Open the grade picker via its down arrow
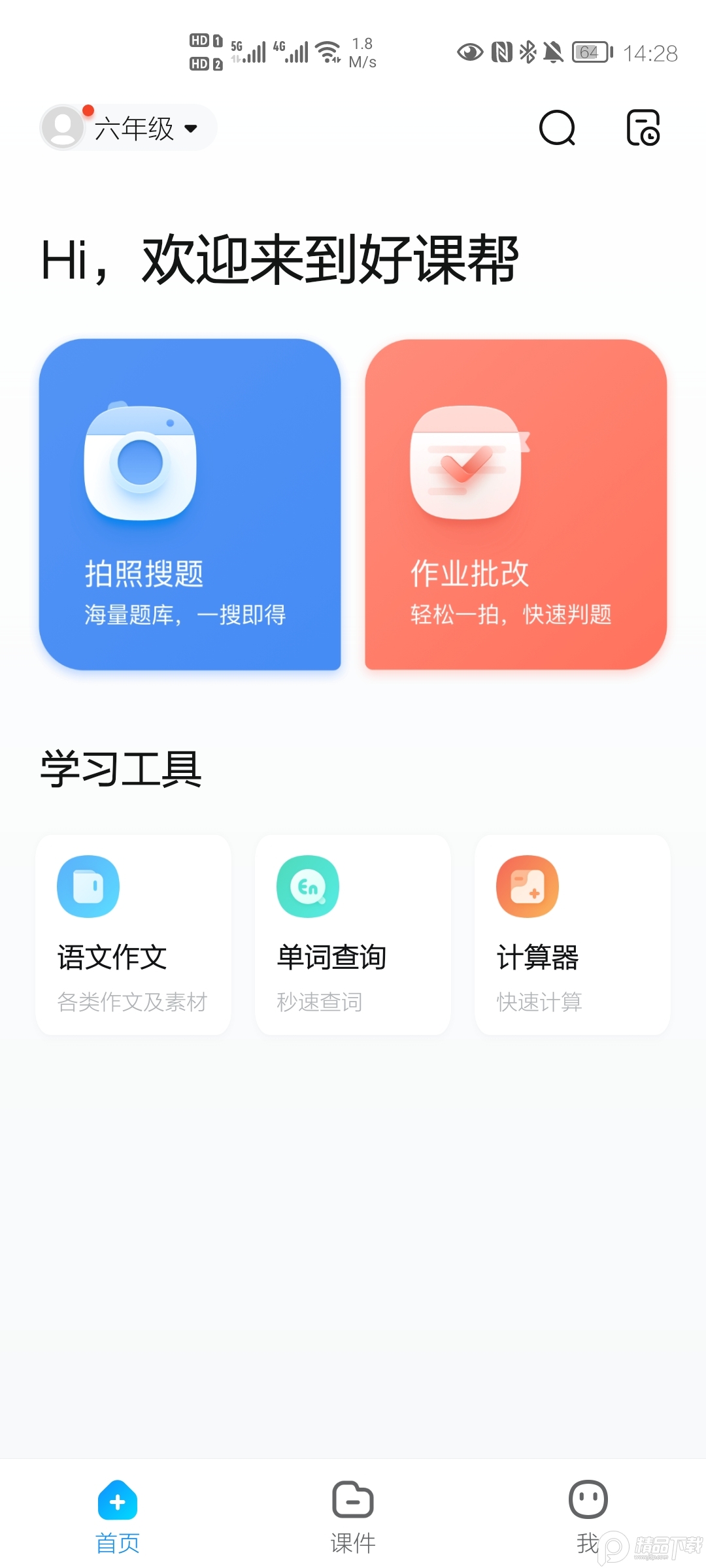The image size is (706, 1568). click(190, 129)
